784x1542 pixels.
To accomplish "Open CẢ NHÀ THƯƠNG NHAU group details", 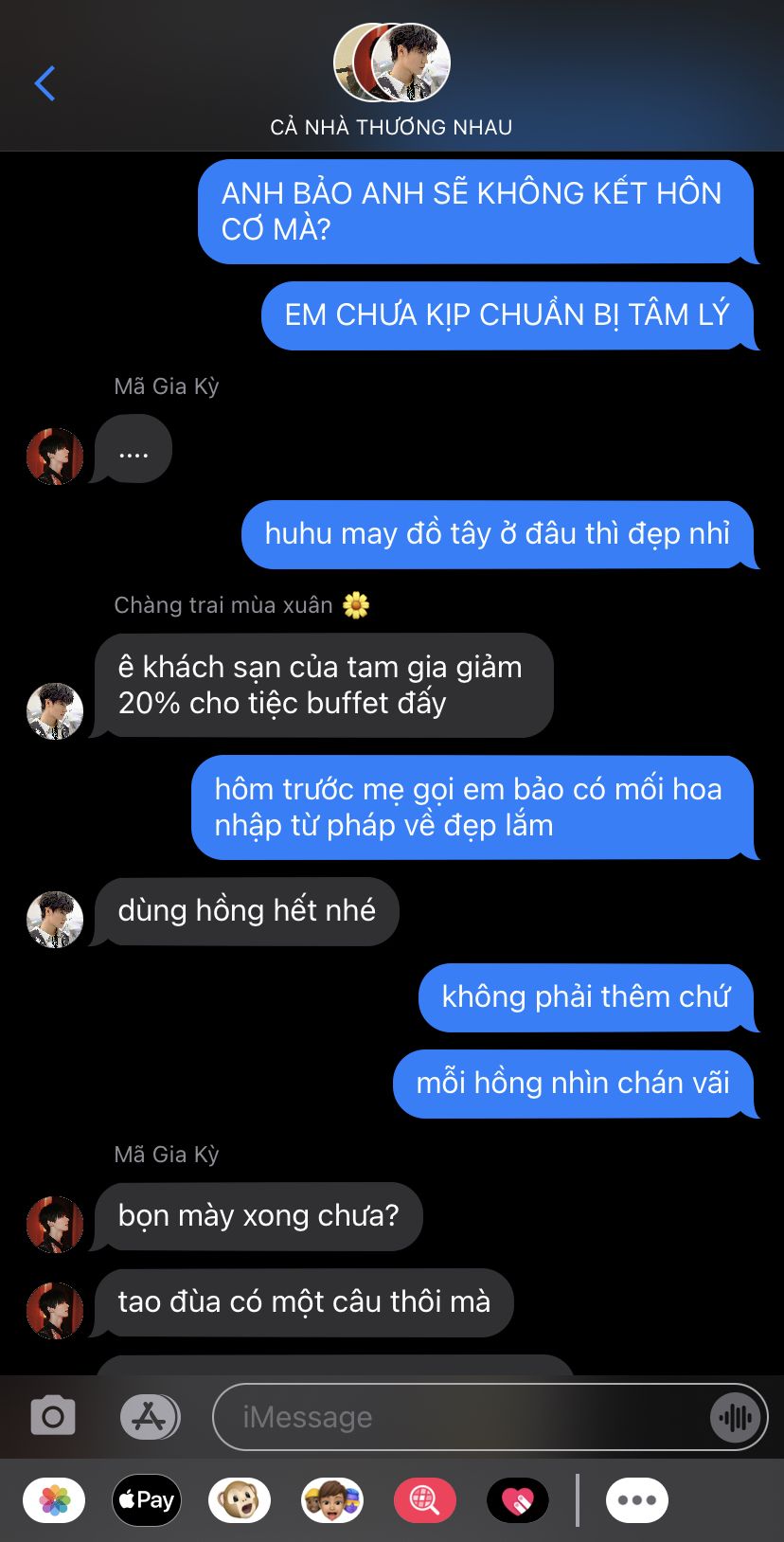I will pos(391,82).
